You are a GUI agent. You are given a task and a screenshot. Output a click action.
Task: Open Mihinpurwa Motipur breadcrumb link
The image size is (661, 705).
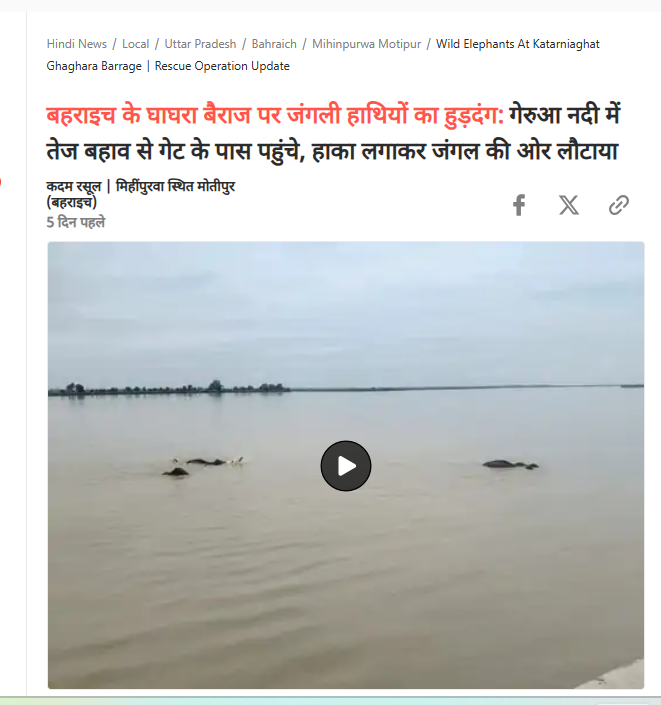[x=366, y=44]
